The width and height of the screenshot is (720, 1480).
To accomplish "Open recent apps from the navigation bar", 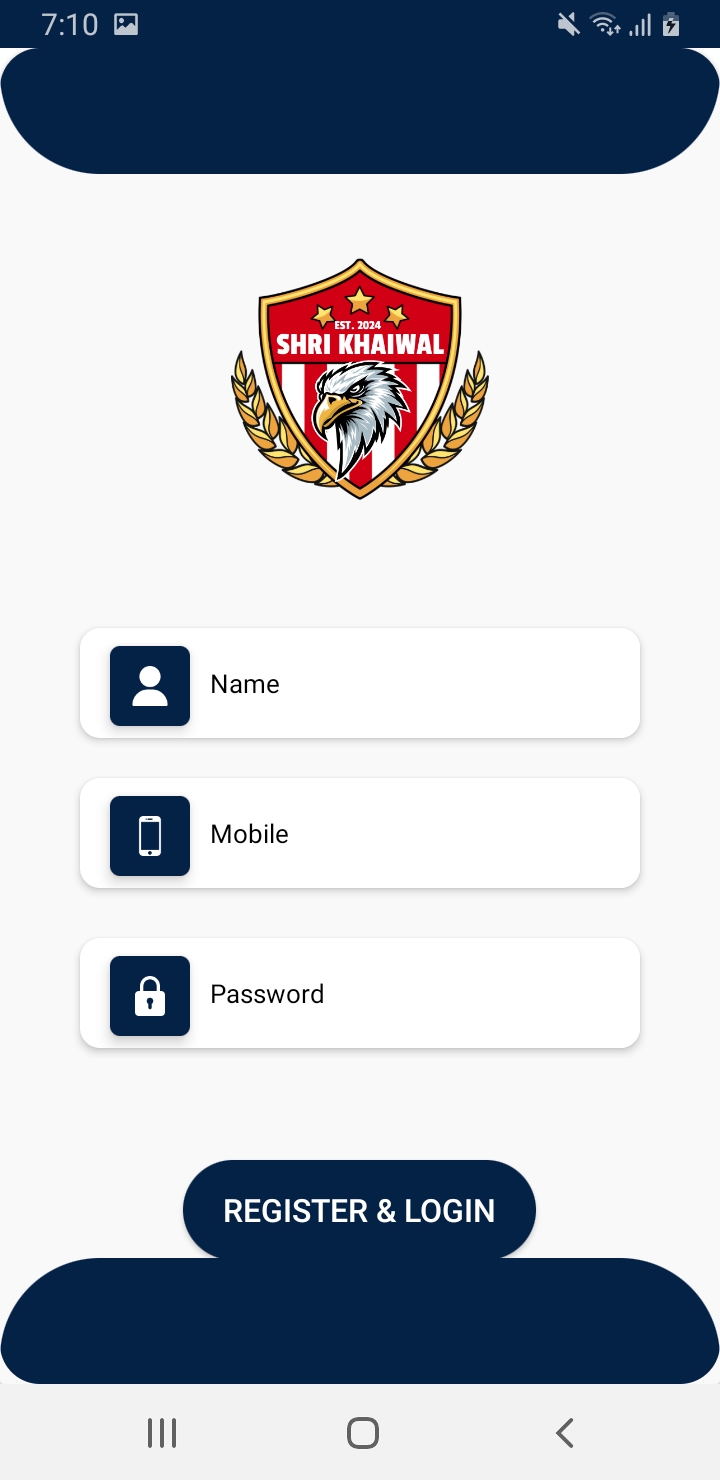I will point(162,1432).
